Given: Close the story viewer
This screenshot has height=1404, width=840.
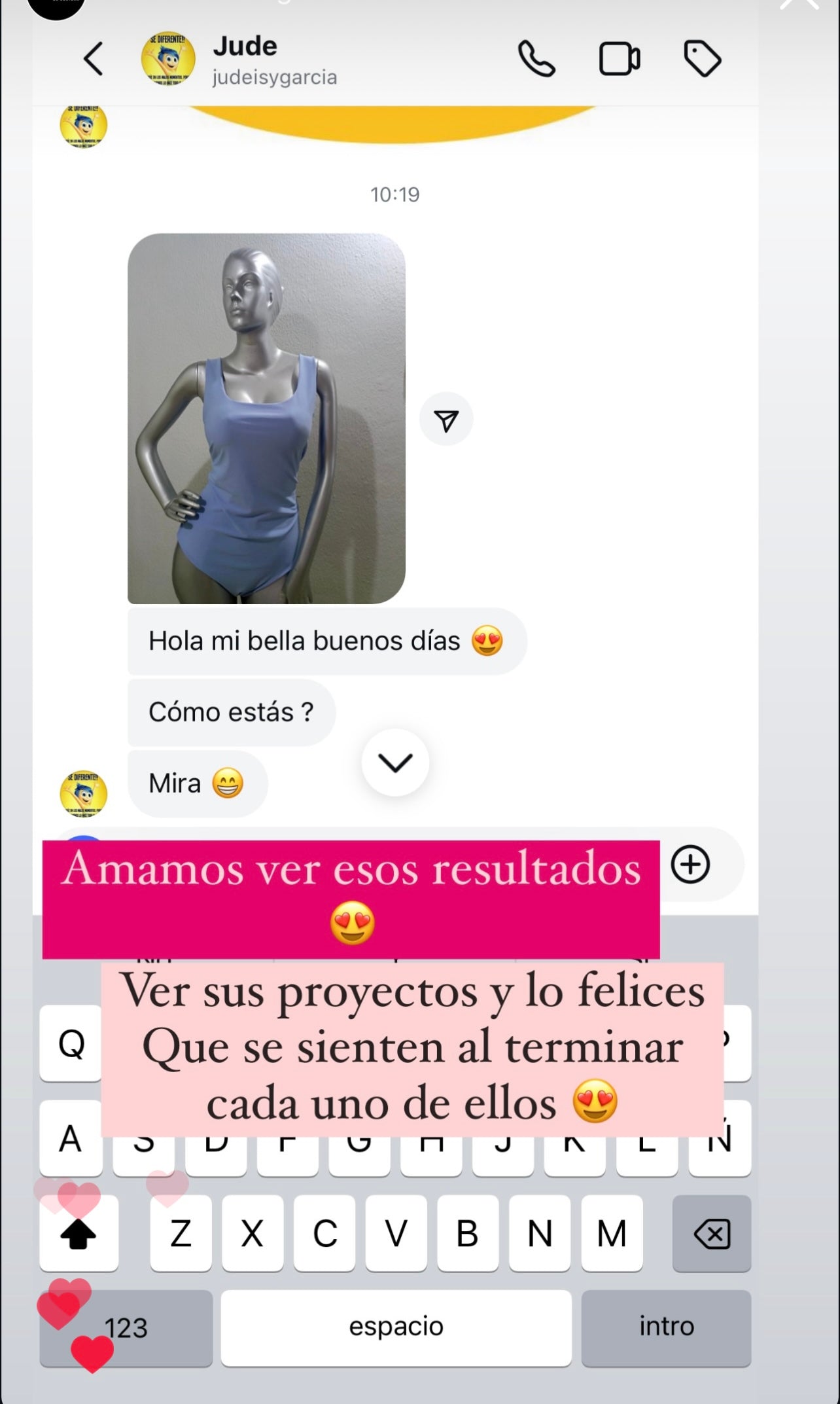Looking at the screenshot, I should 799,4.
